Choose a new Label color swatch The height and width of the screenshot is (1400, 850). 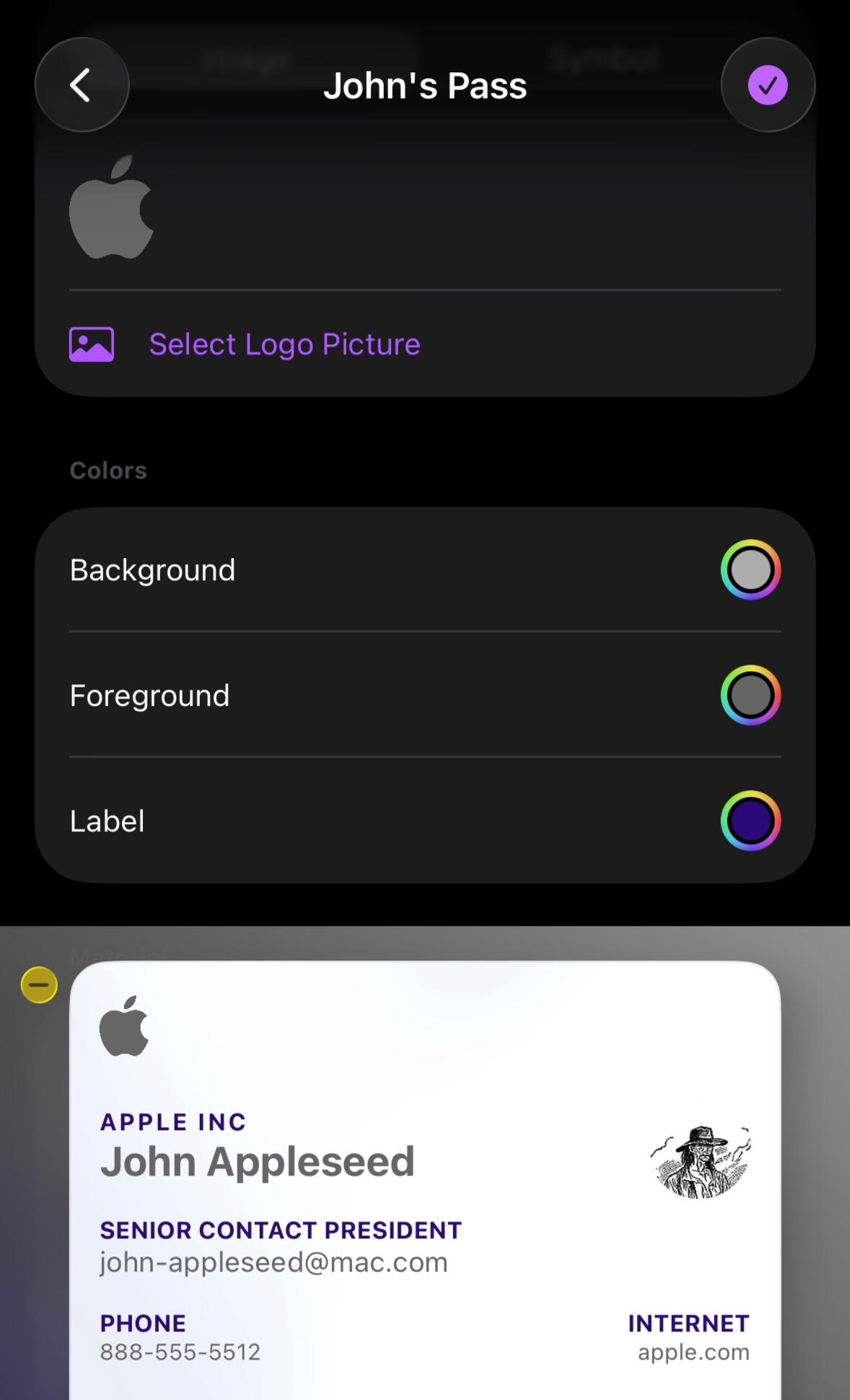pos(750,821)
